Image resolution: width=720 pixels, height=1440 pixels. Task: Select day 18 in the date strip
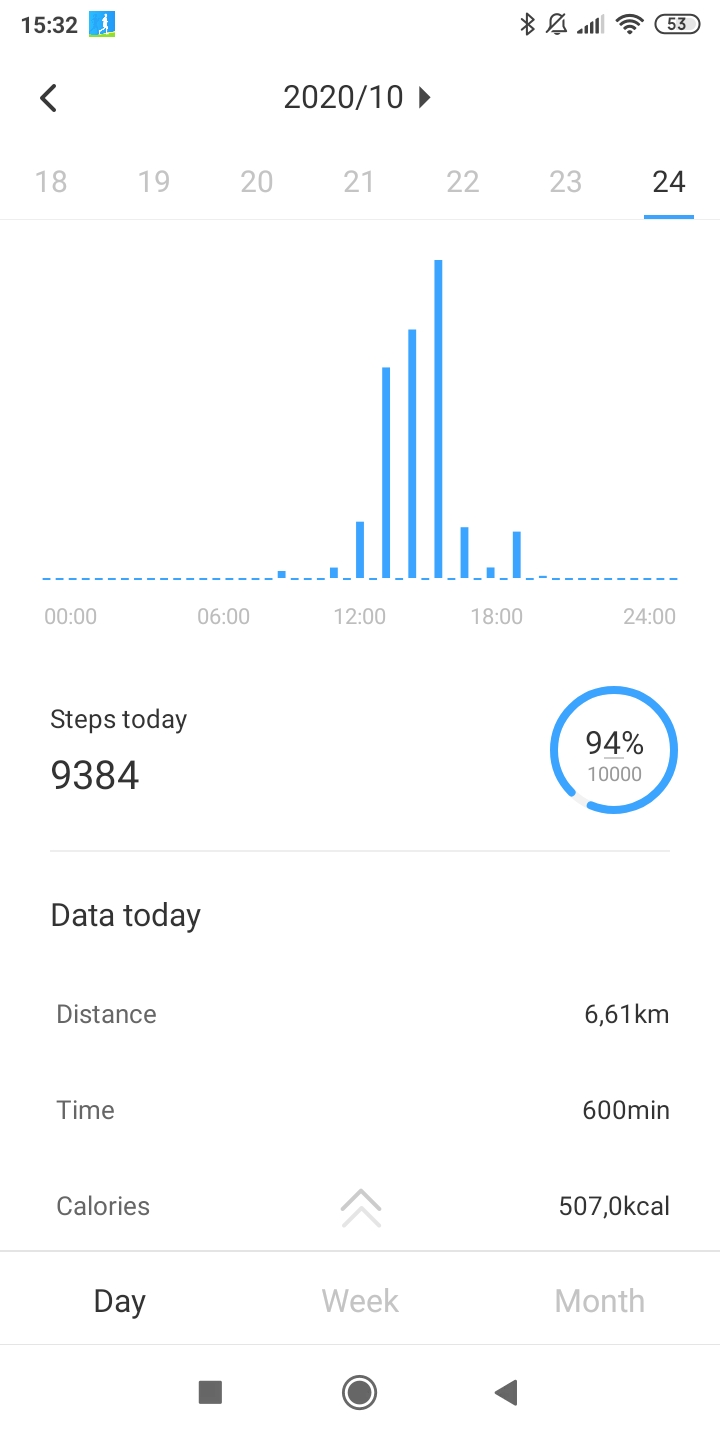point(51,181)
